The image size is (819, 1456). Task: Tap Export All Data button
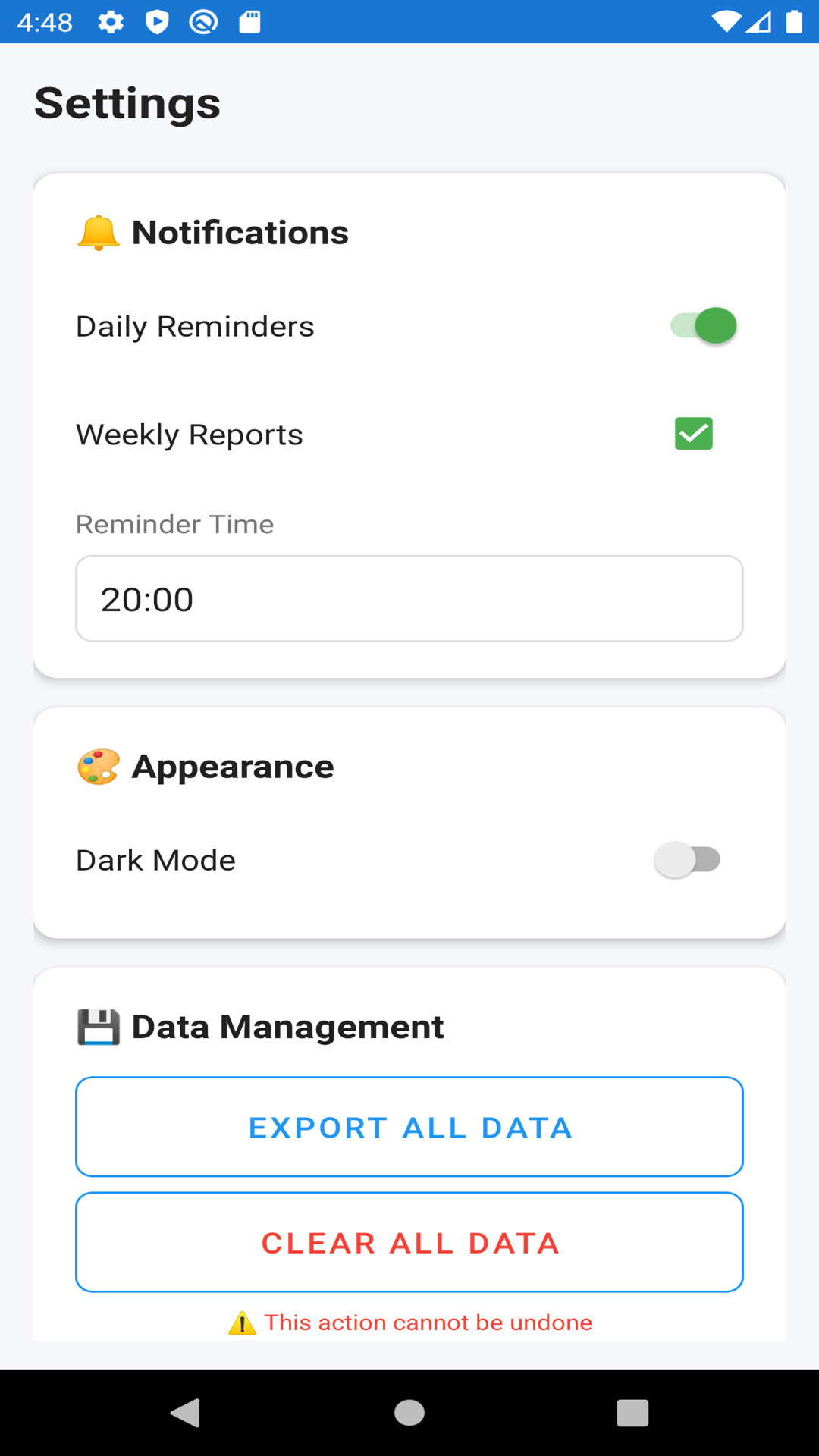tap(409, 1127)
